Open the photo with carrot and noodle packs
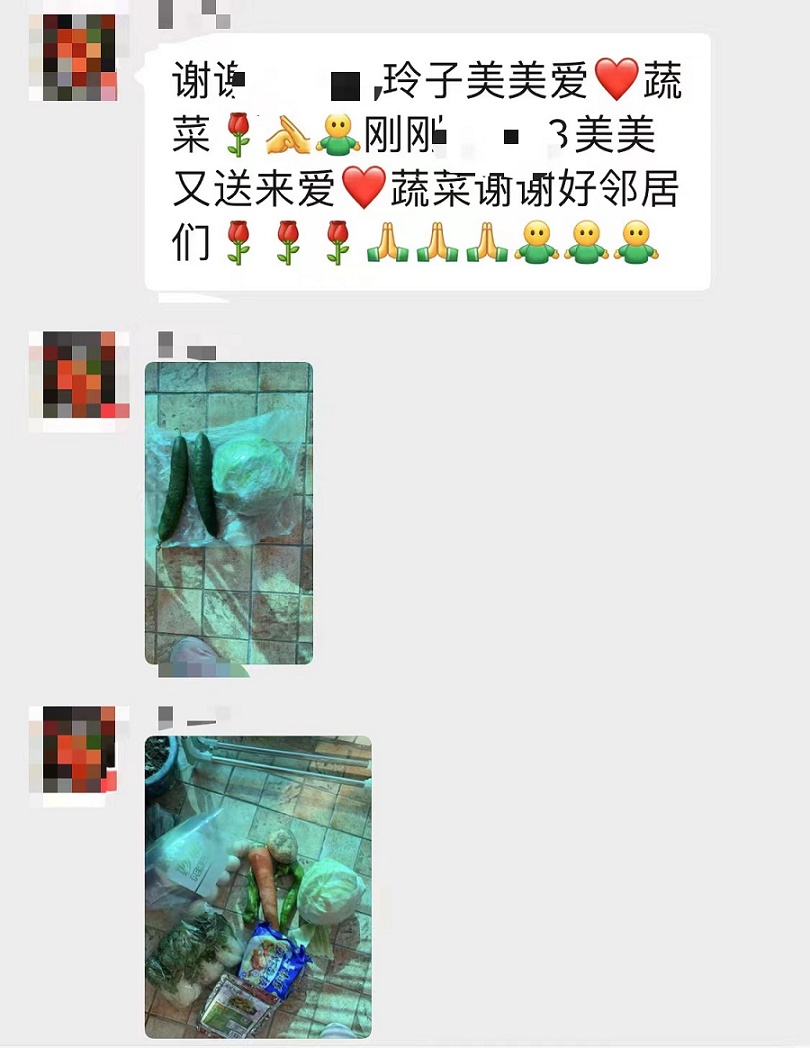Viewport: 810px width, 1048px height. tap(258, 887)
